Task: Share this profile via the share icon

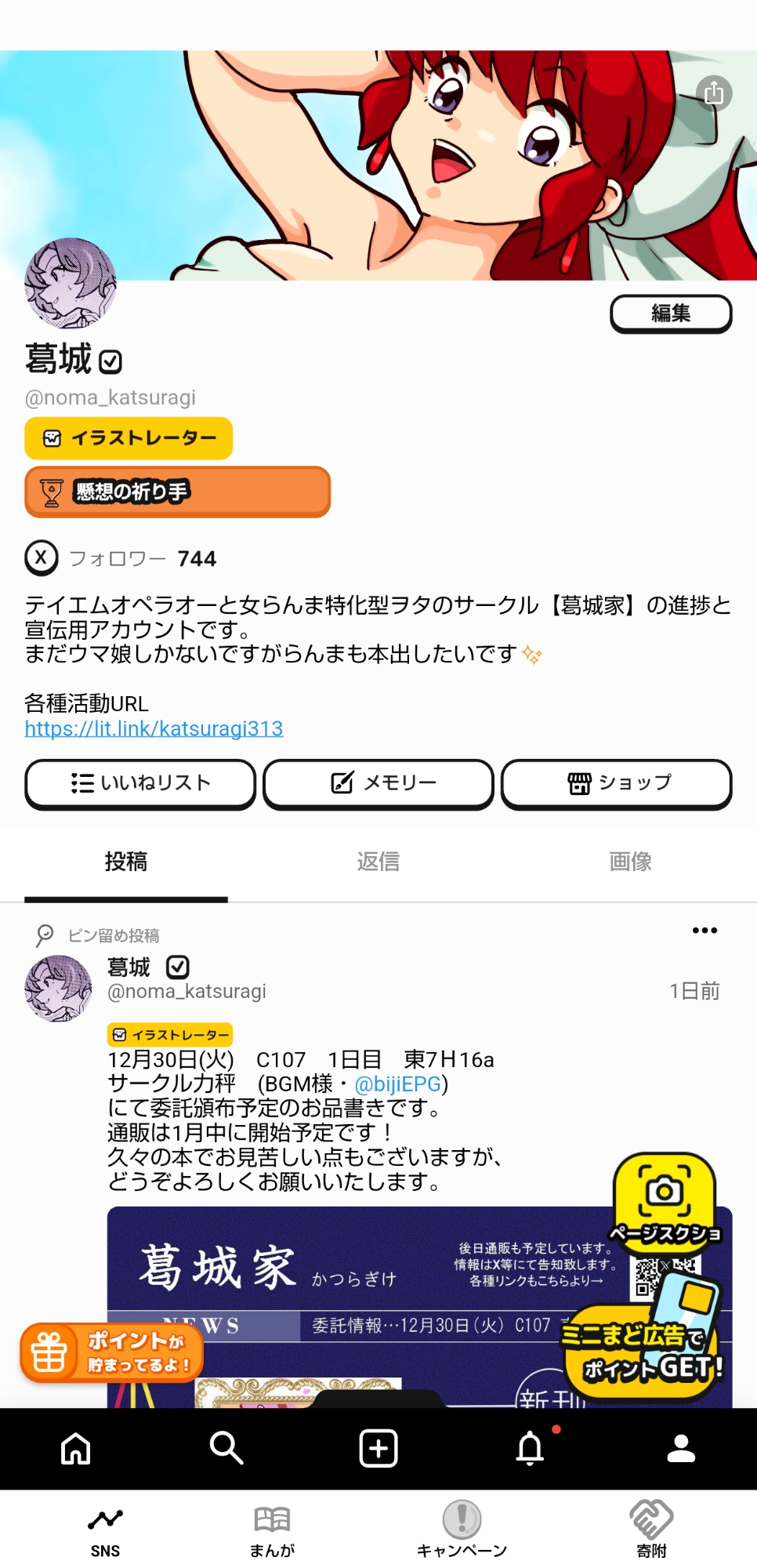Action: (x=713, y=93)
